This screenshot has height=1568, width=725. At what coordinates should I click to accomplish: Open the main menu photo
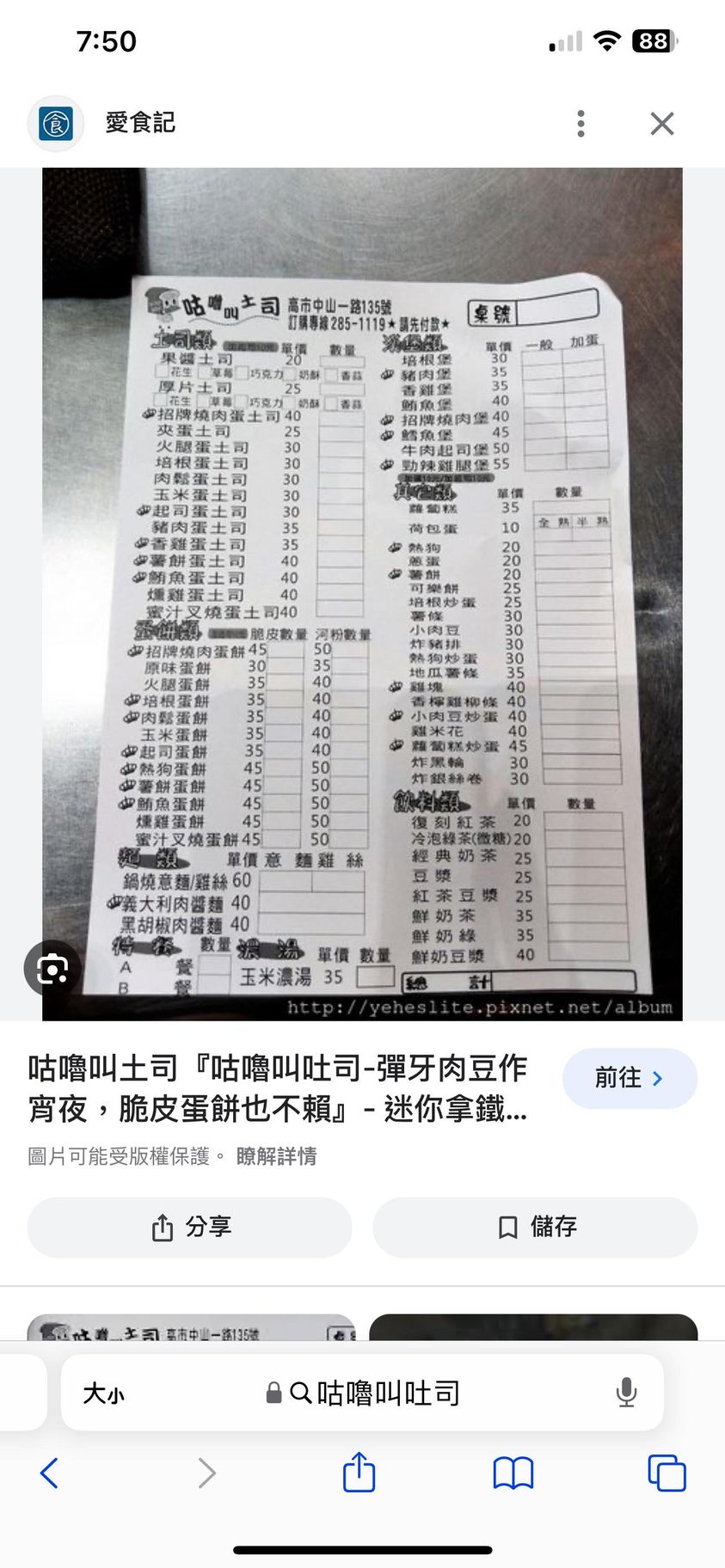coord(362,593)
